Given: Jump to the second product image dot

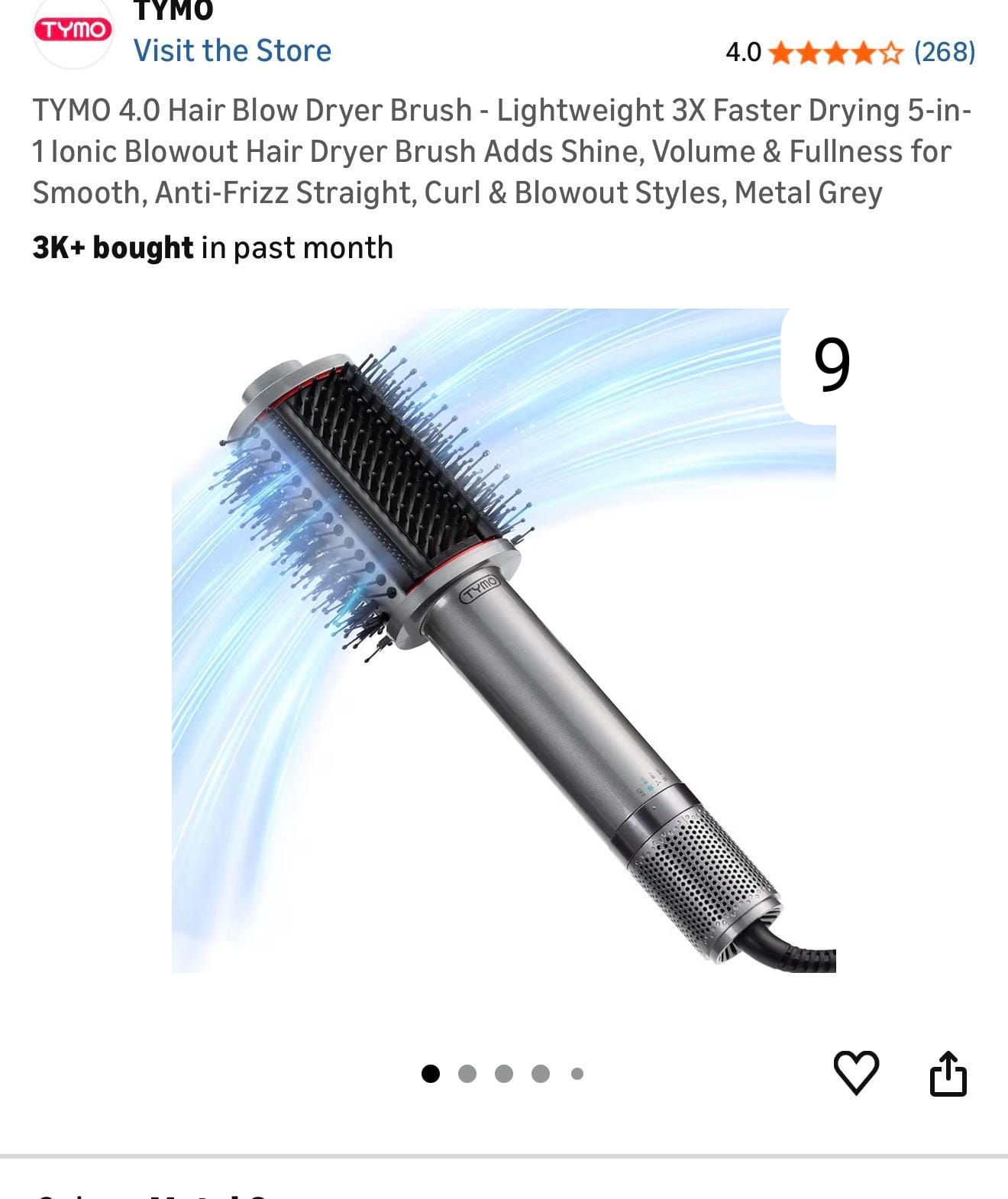Looking at the screenshot, I should click(x=467, y=1074).
